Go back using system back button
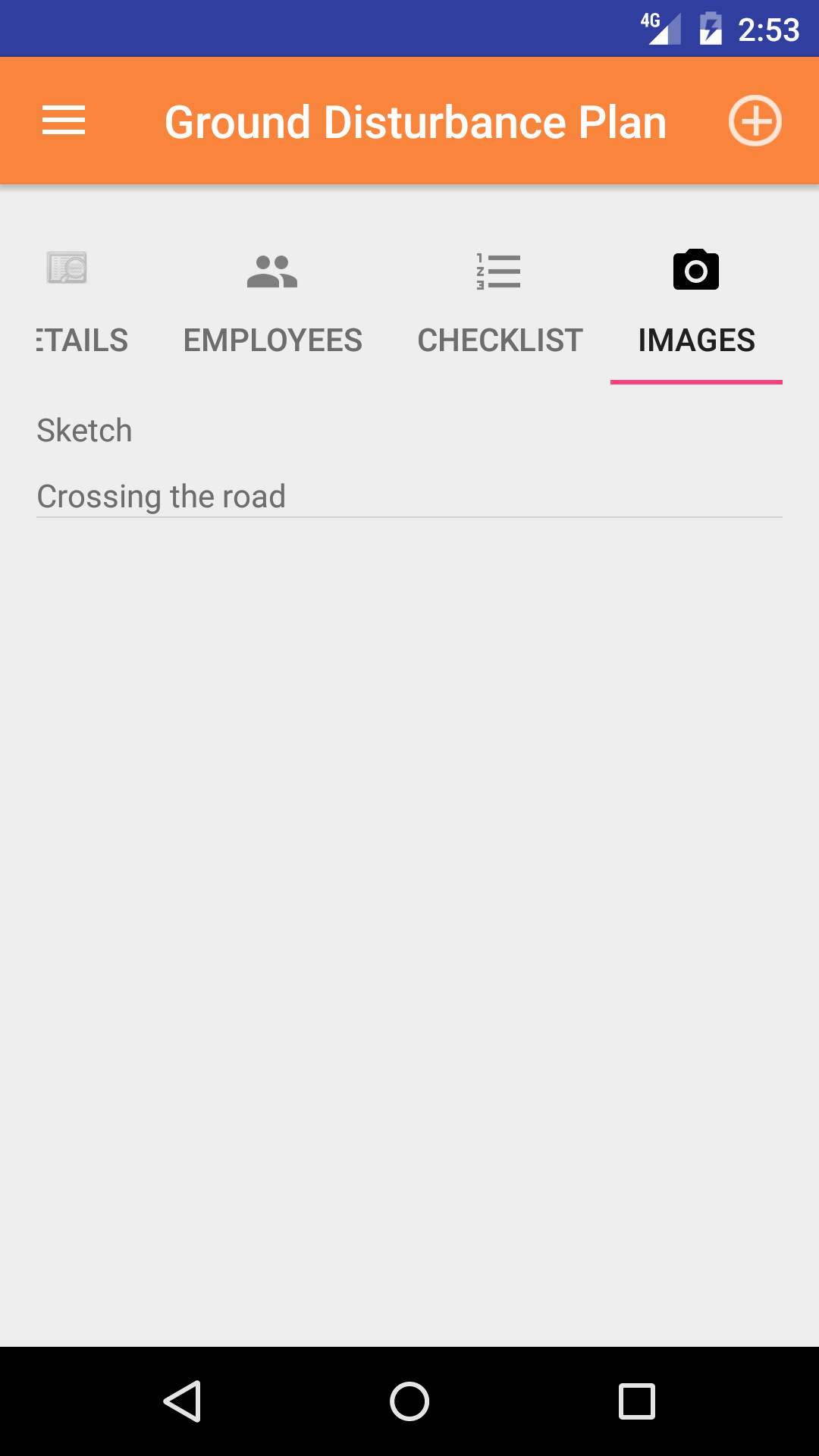The width and height of the screenshot is (819, 1456). [x=182, y=1401]
